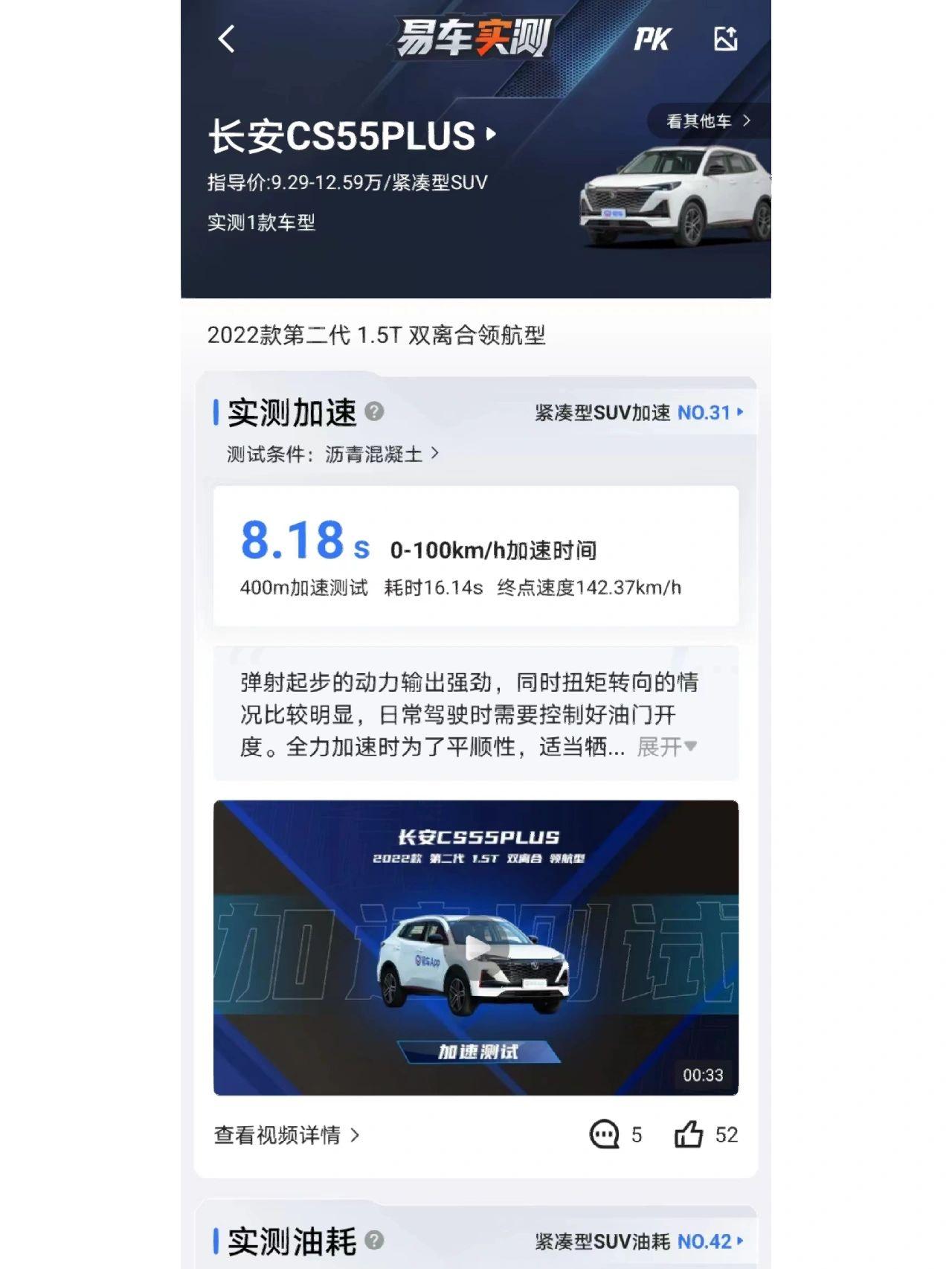952x1269 pixels.
Task: View 紧凑型SUV加速 NO.31 ranking
Action: point(638,412)
